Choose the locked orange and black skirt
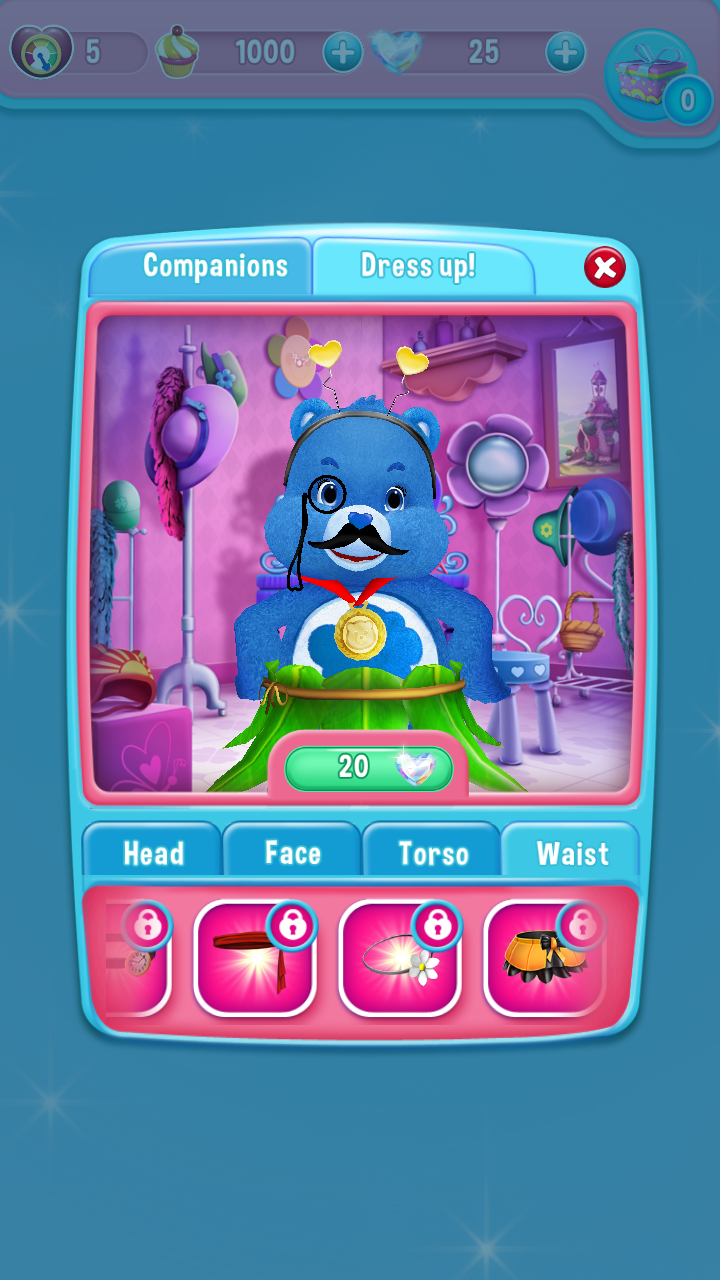Screen dimensions: 720x1280 pyautogui.click(x=545, y=958)
